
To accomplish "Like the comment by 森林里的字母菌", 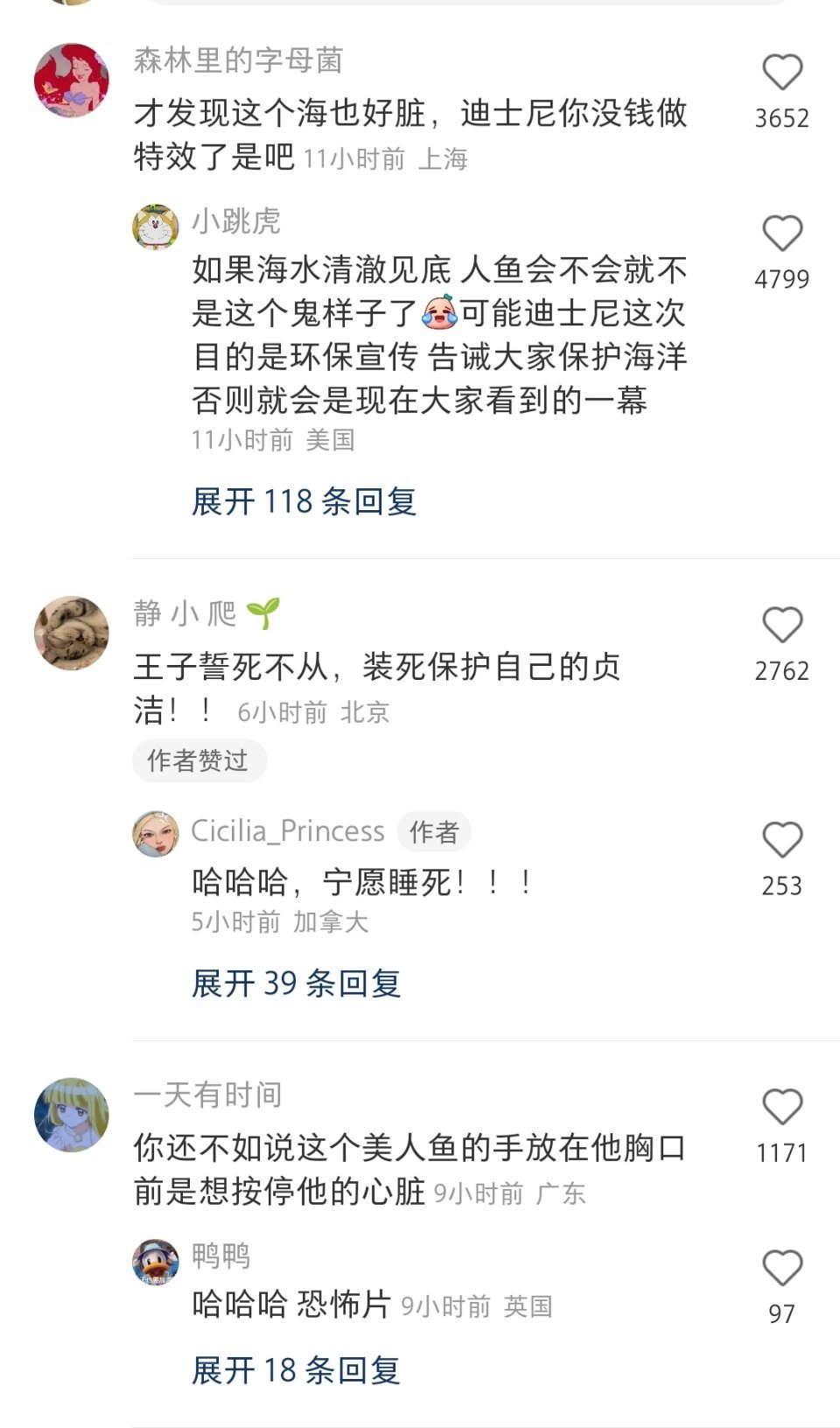I will (x=781, y=73).
